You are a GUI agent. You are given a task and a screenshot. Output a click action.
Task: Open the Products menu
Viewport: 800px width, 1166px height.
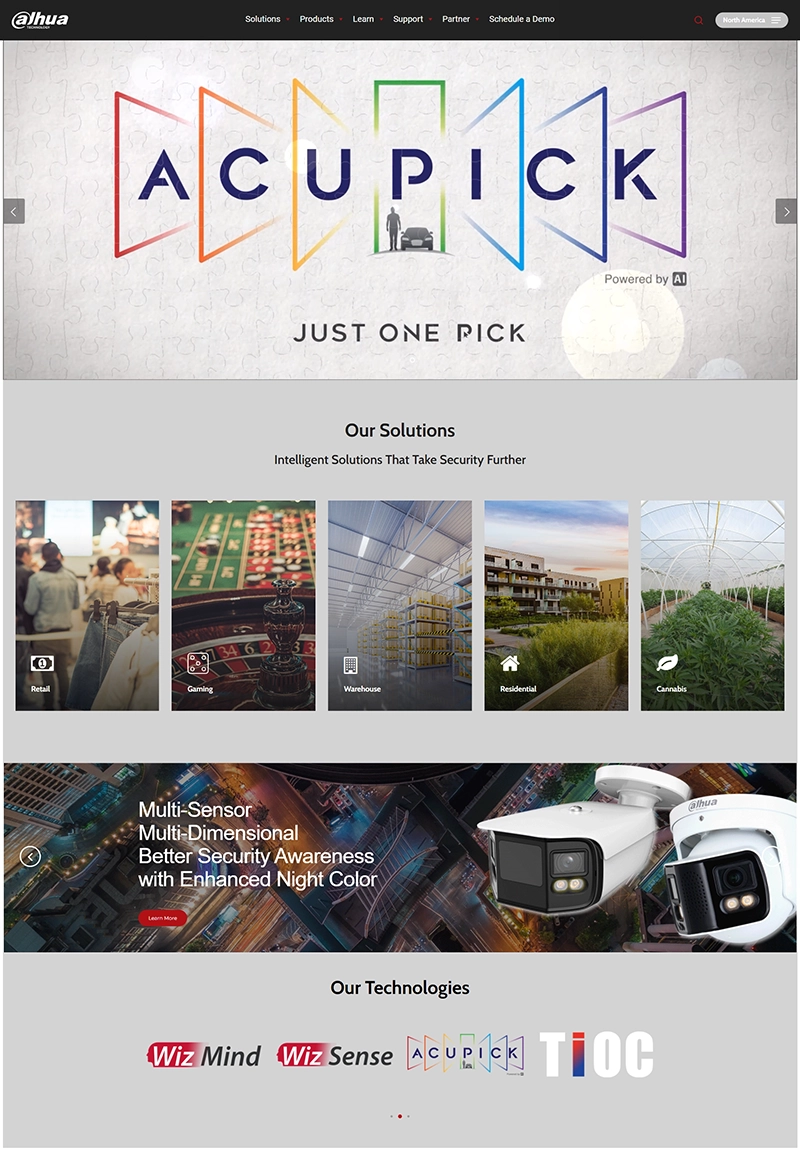(x=316, y=19)
